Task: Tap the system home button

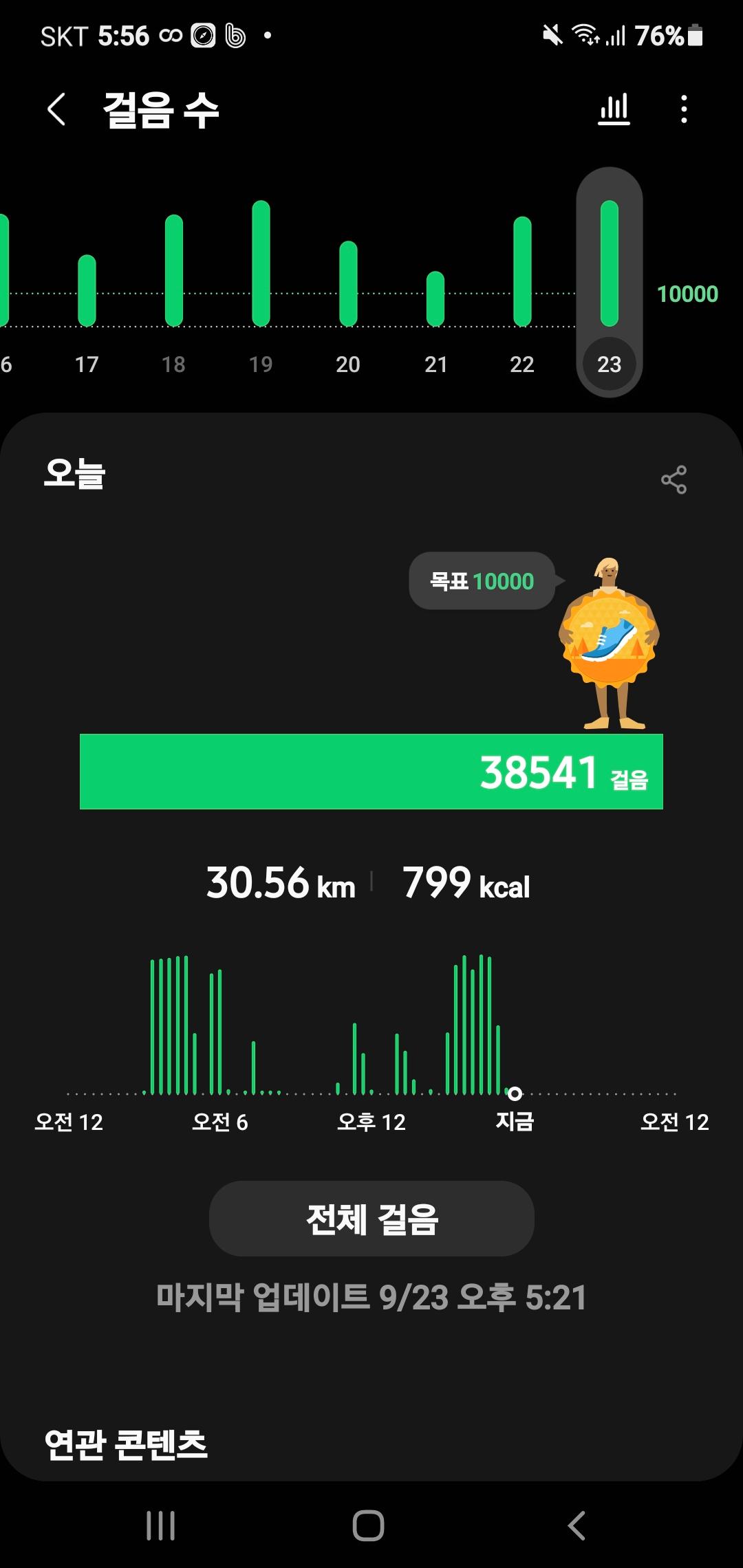Action: click(x=368, y=1525)
